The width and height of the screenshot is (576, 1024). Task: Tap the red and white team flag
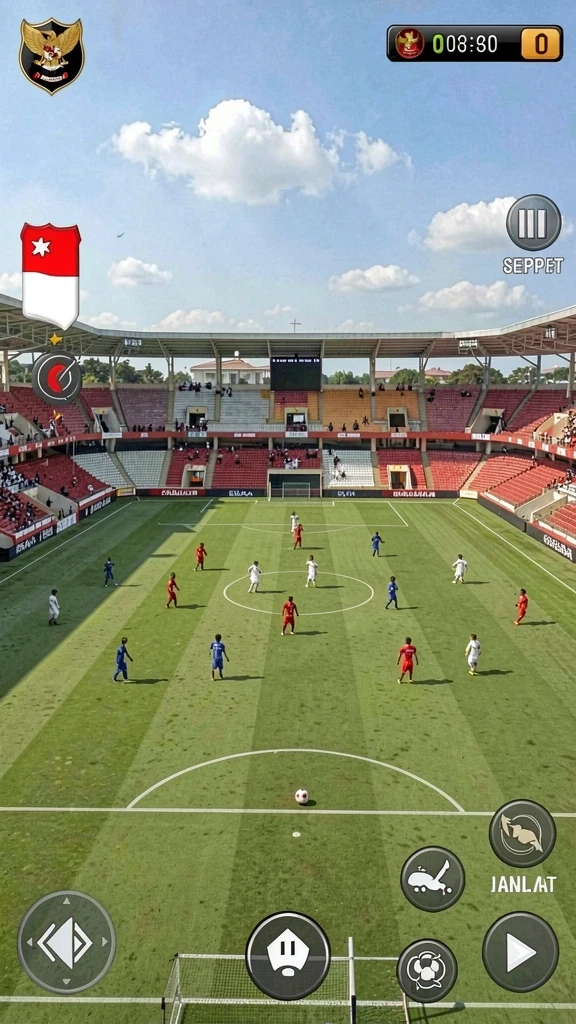click(x=50, y=276)
